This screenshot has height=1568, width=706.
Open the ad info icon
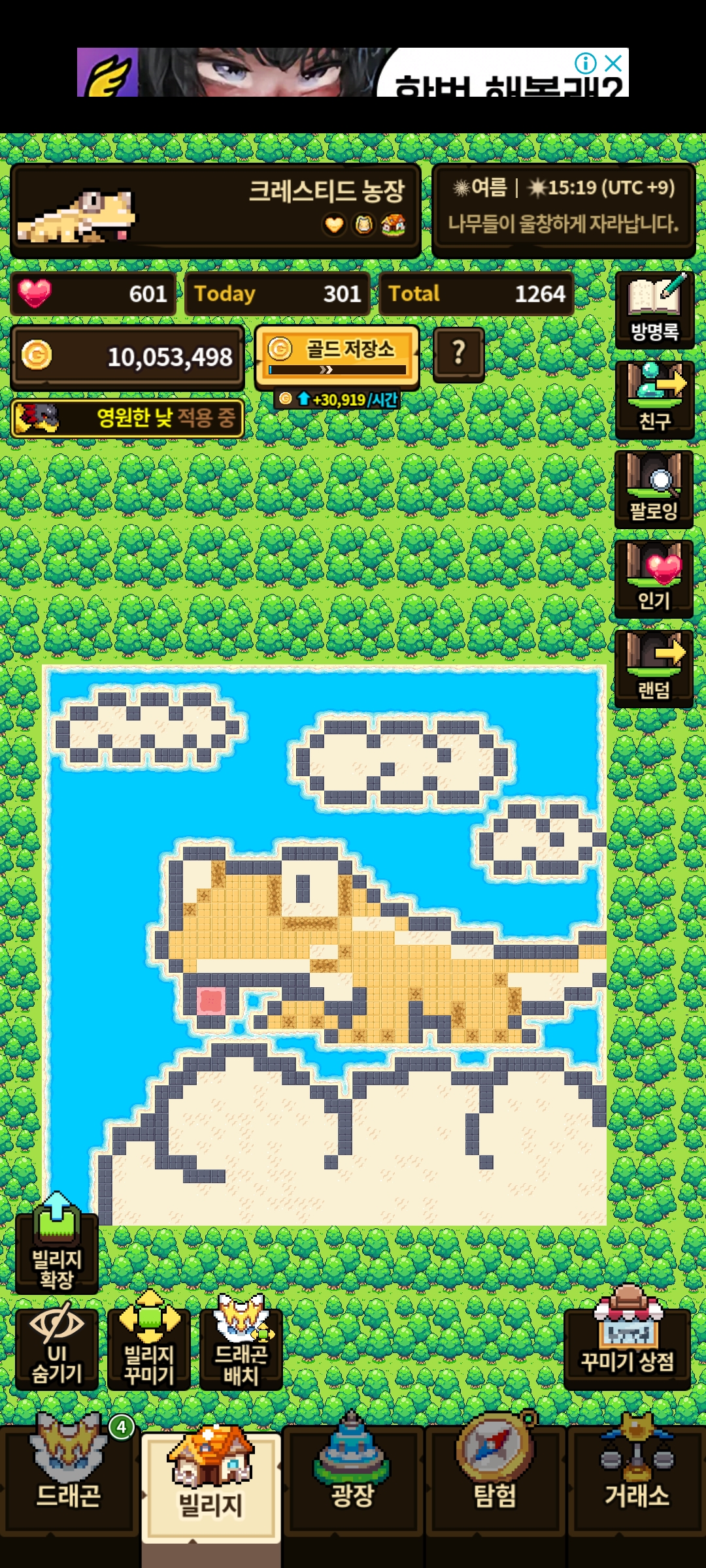(x=585, y=63)
